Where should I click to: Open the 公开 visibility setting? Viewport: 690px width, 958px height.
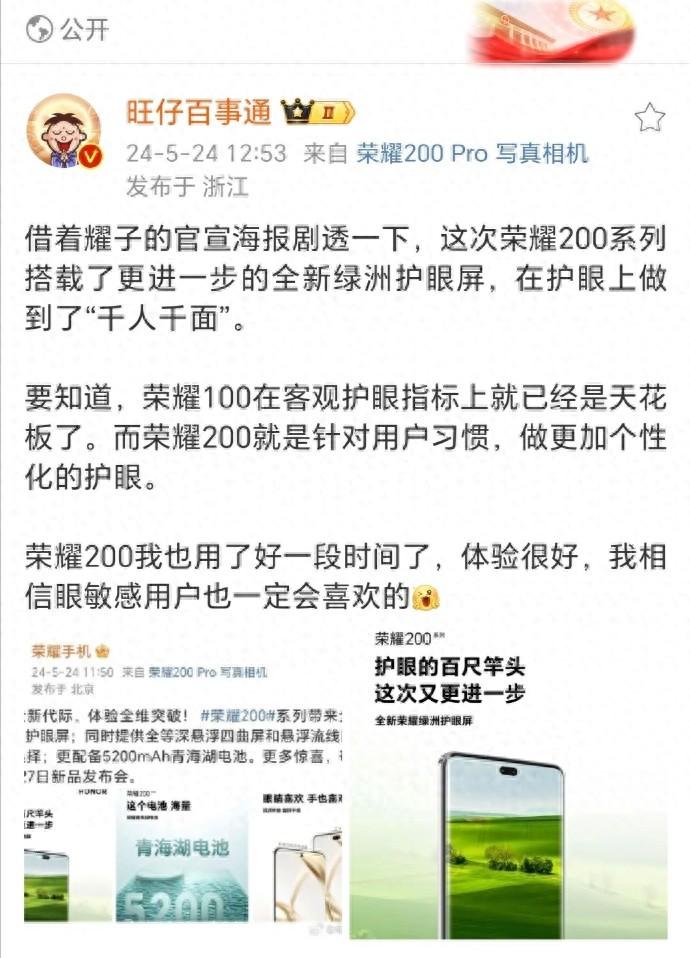(x=68, y=29)
